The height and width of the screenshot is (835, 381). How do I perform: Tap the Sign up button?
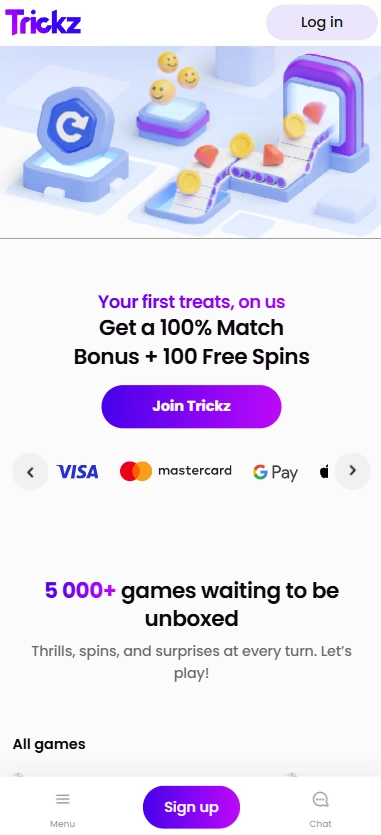(191, 807)
